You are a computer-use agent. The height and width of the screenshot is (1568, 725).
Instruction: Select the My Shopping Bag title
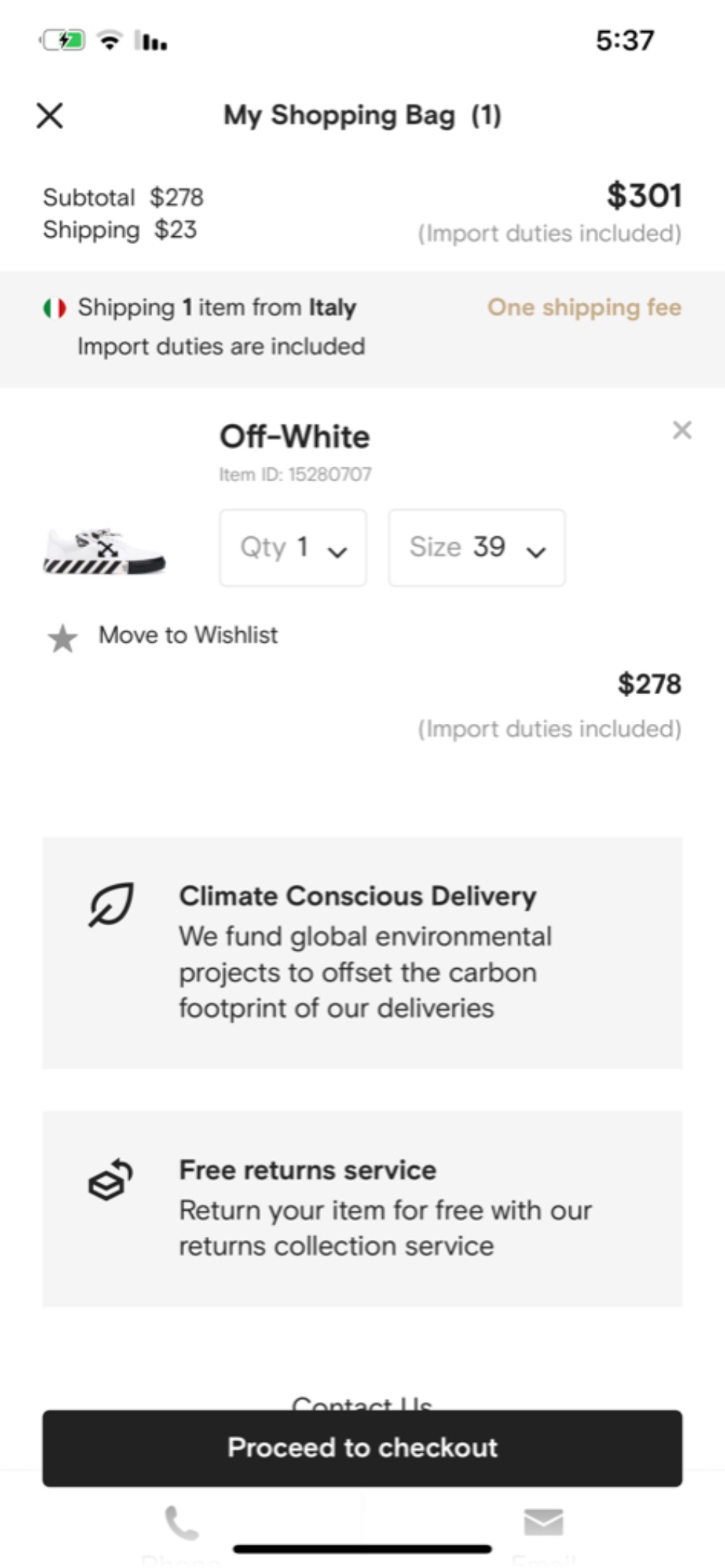[362, 114]
